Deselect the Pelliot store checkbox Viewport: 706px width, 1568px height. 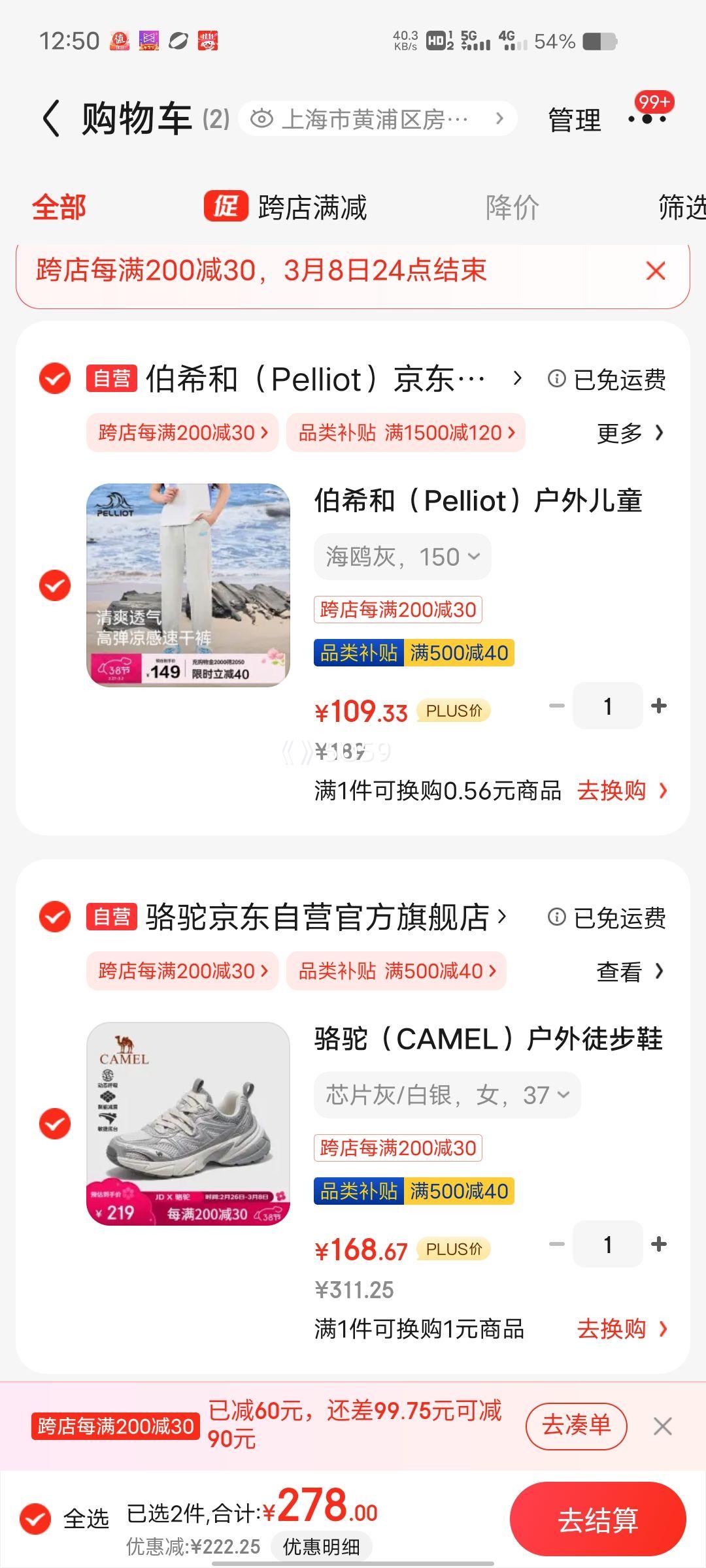click(56, 380)
